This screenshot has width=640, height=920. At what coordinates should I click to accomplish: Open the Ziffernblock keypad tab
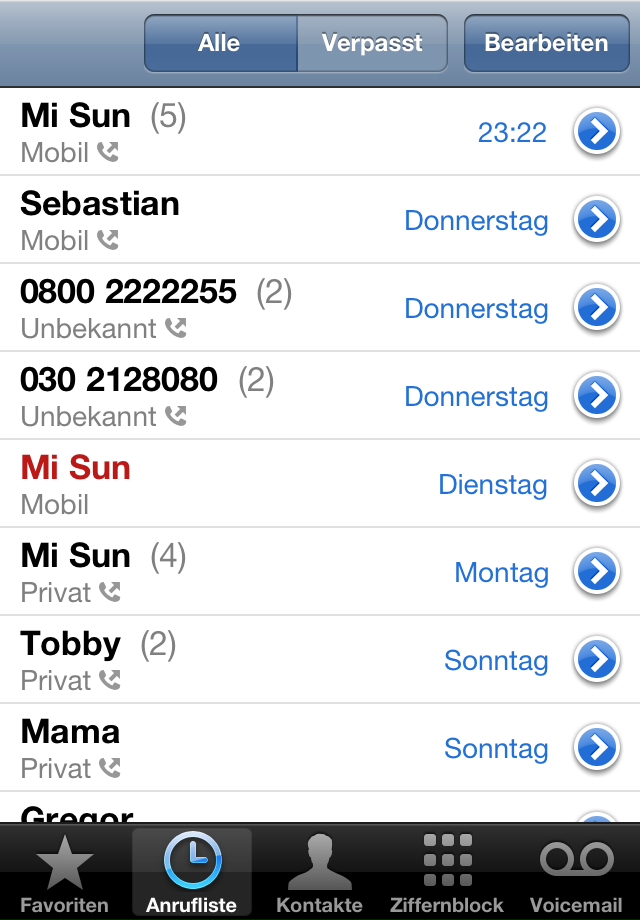coord(447,872)
